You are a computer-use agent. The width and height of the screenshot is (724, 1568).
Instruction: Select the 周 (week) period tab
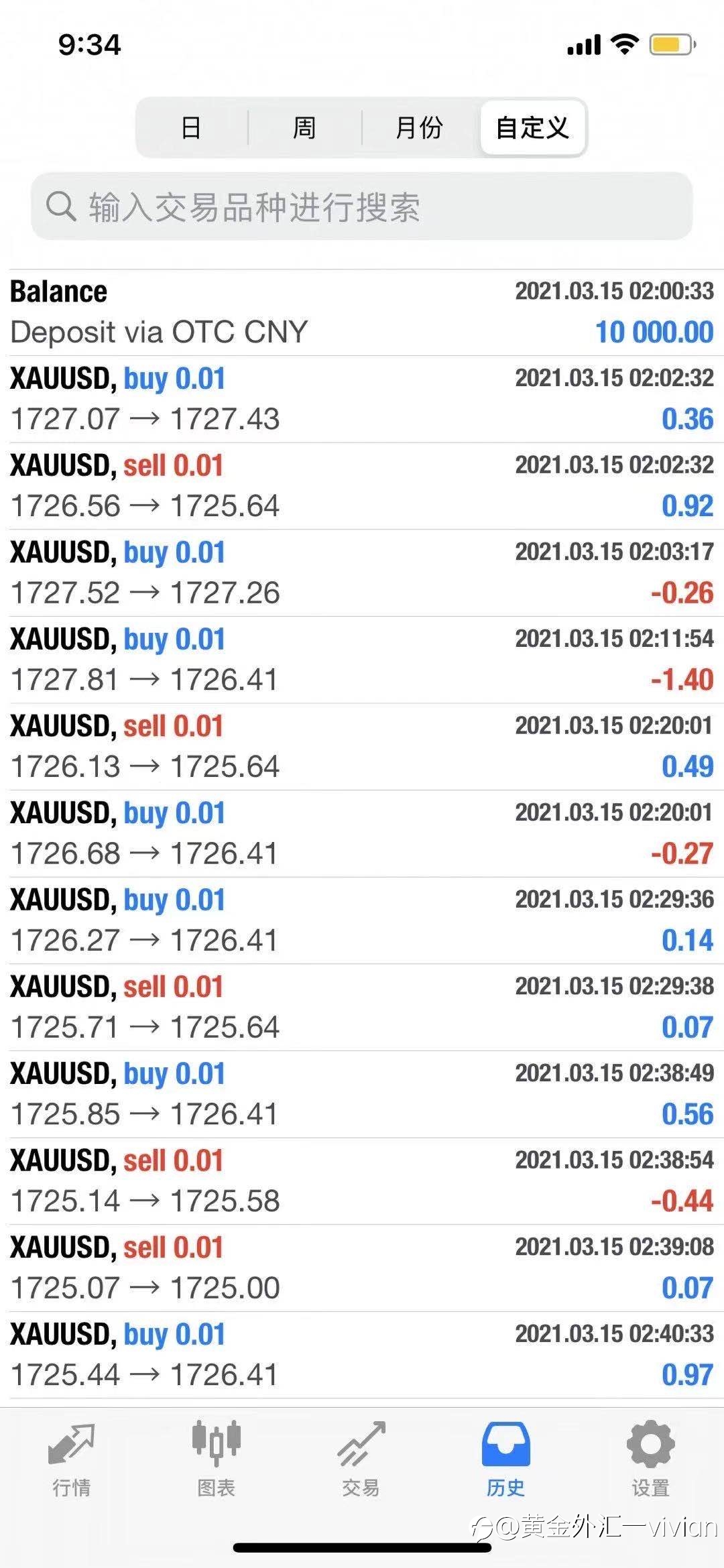pyautogui.click(x=305, y=127)
